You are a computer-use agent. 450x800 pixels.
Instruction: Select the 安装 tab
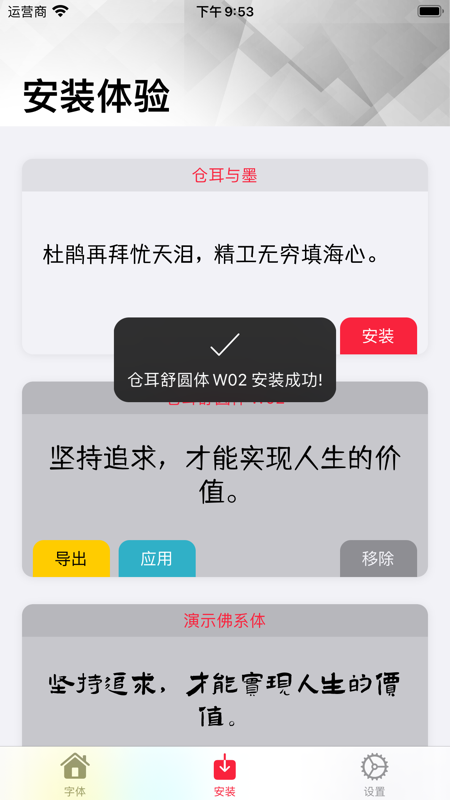point(224,774)
